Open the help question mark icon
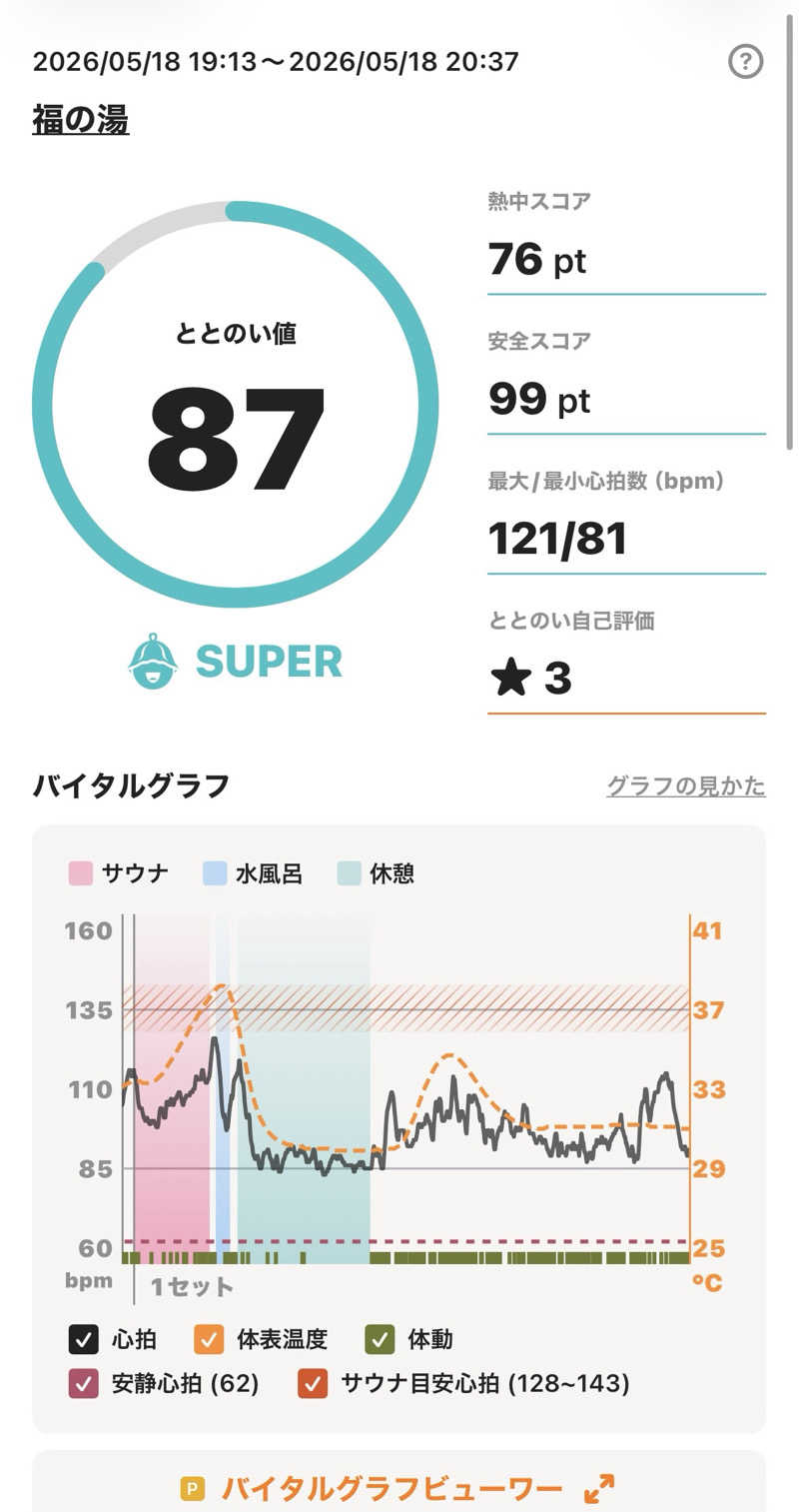 point(745,62)
